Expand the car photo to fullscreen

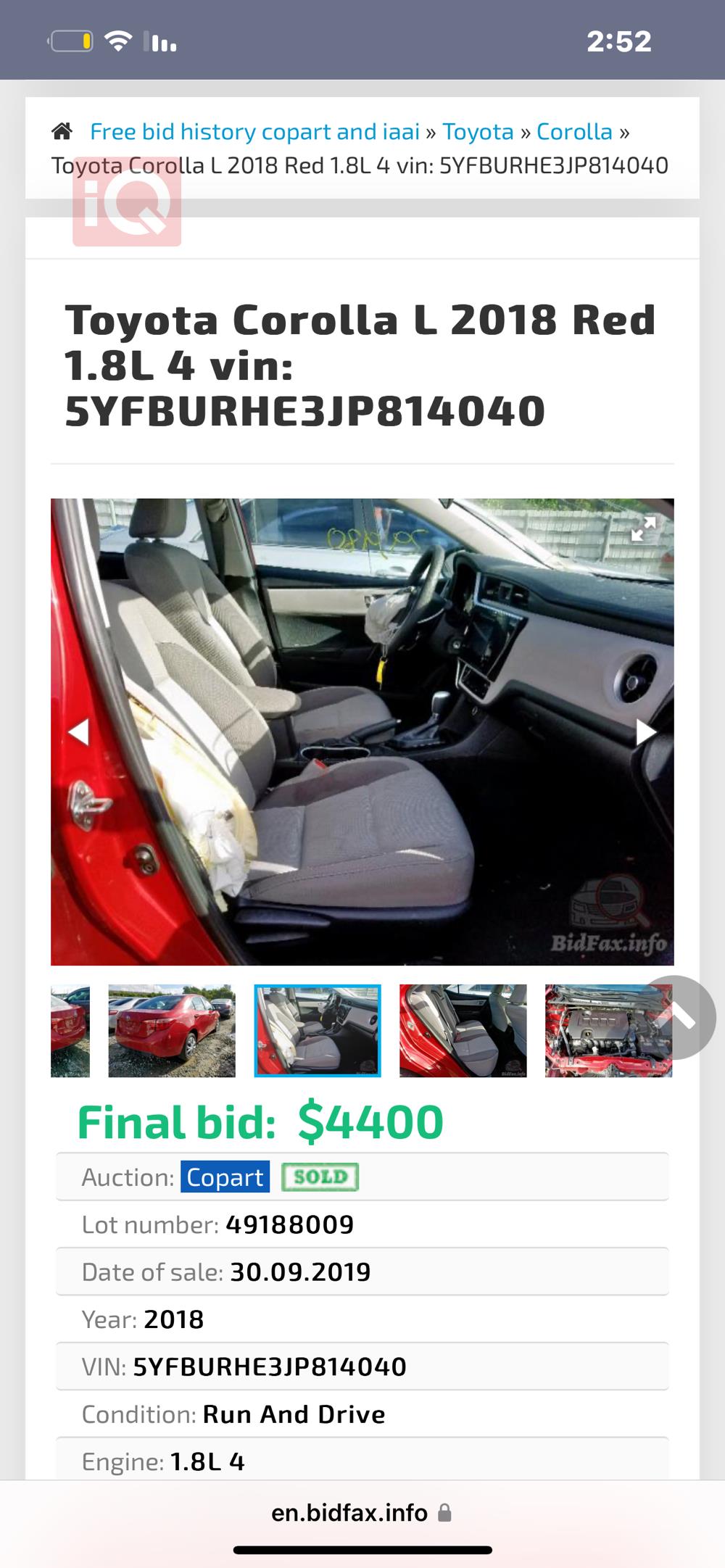point(643,529)
